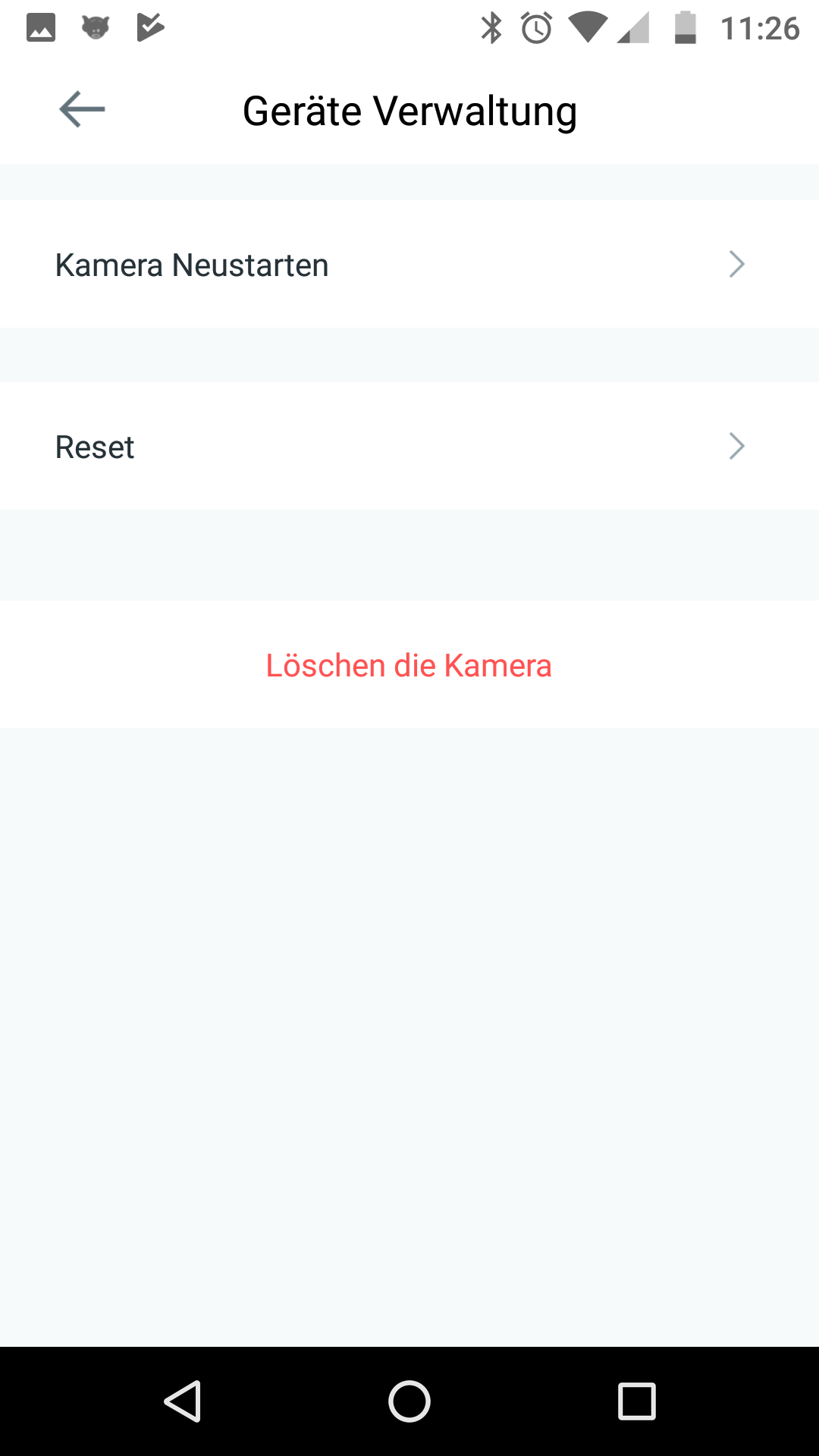The image size is (819, 1456).
Task: Tap the system home button
Action: 409,1401
